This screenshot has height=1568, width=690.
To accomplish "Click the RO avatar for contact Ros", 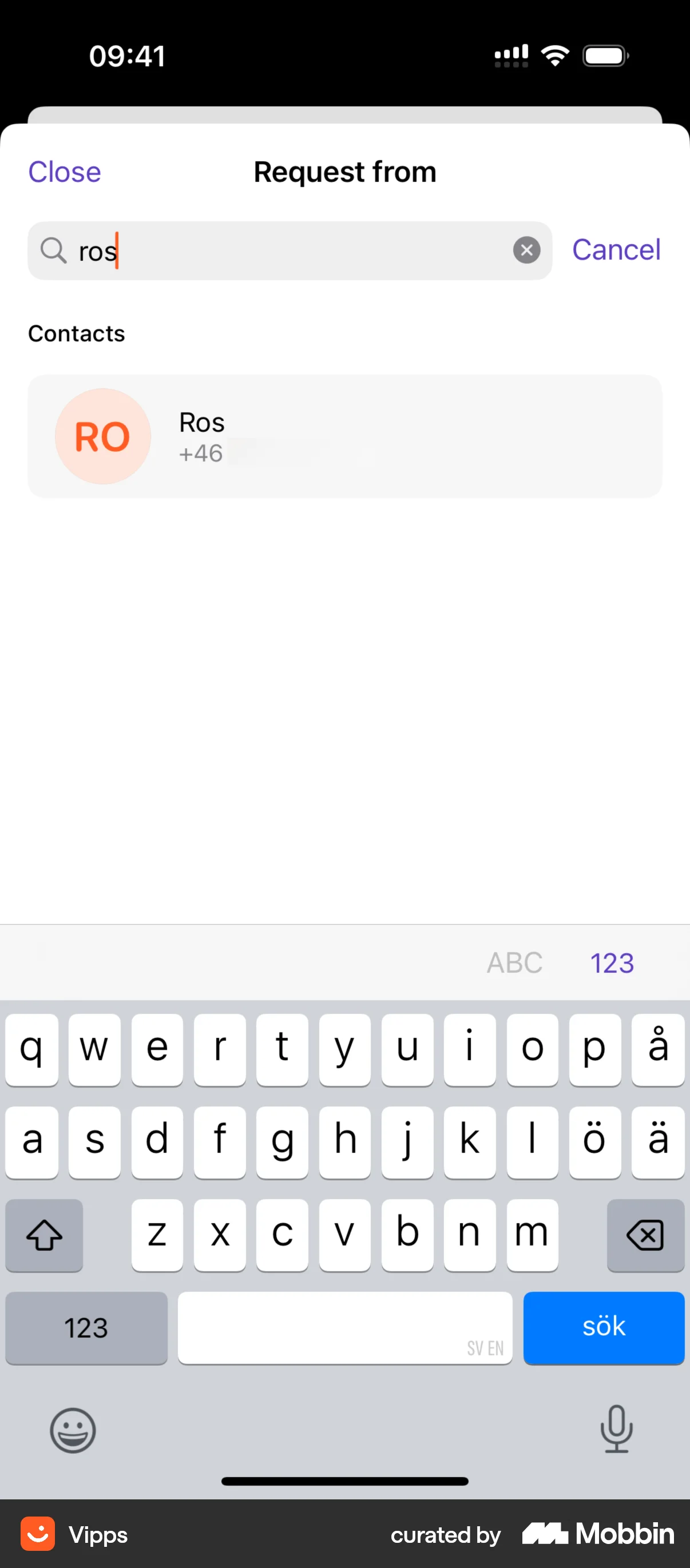I will click(x=102, y=436).
